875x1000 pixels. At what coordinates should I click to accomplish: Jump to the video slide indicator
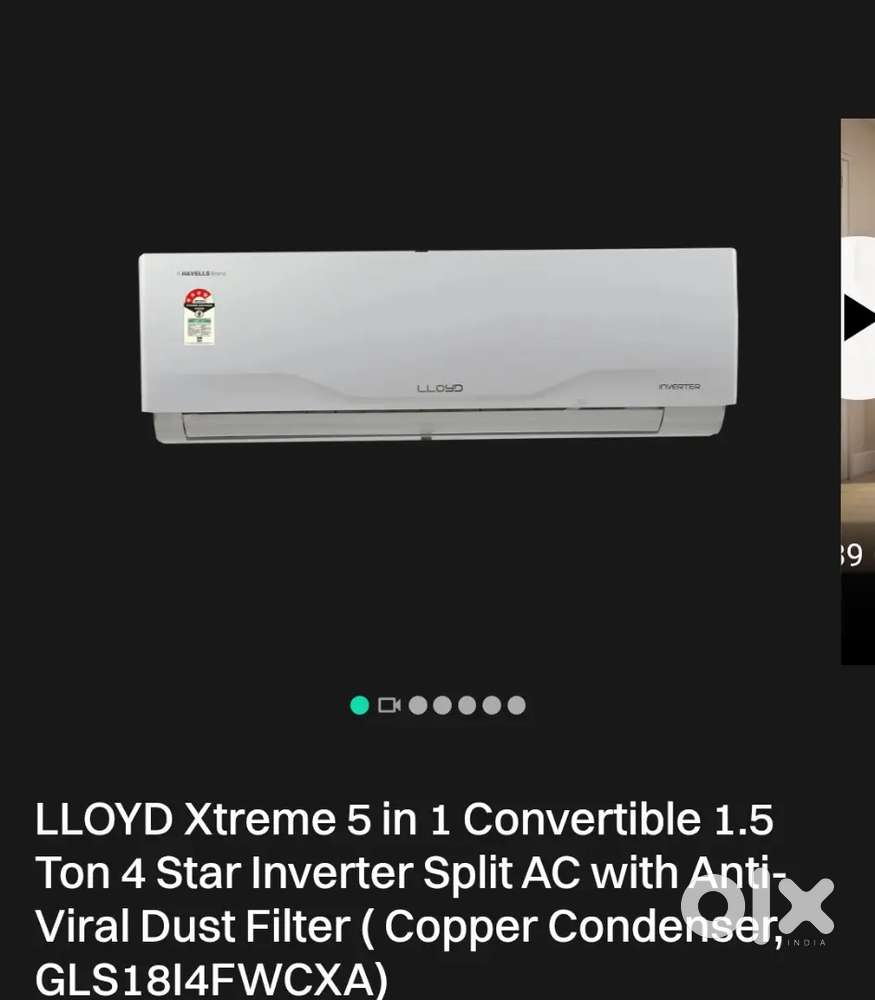(389, 705)
